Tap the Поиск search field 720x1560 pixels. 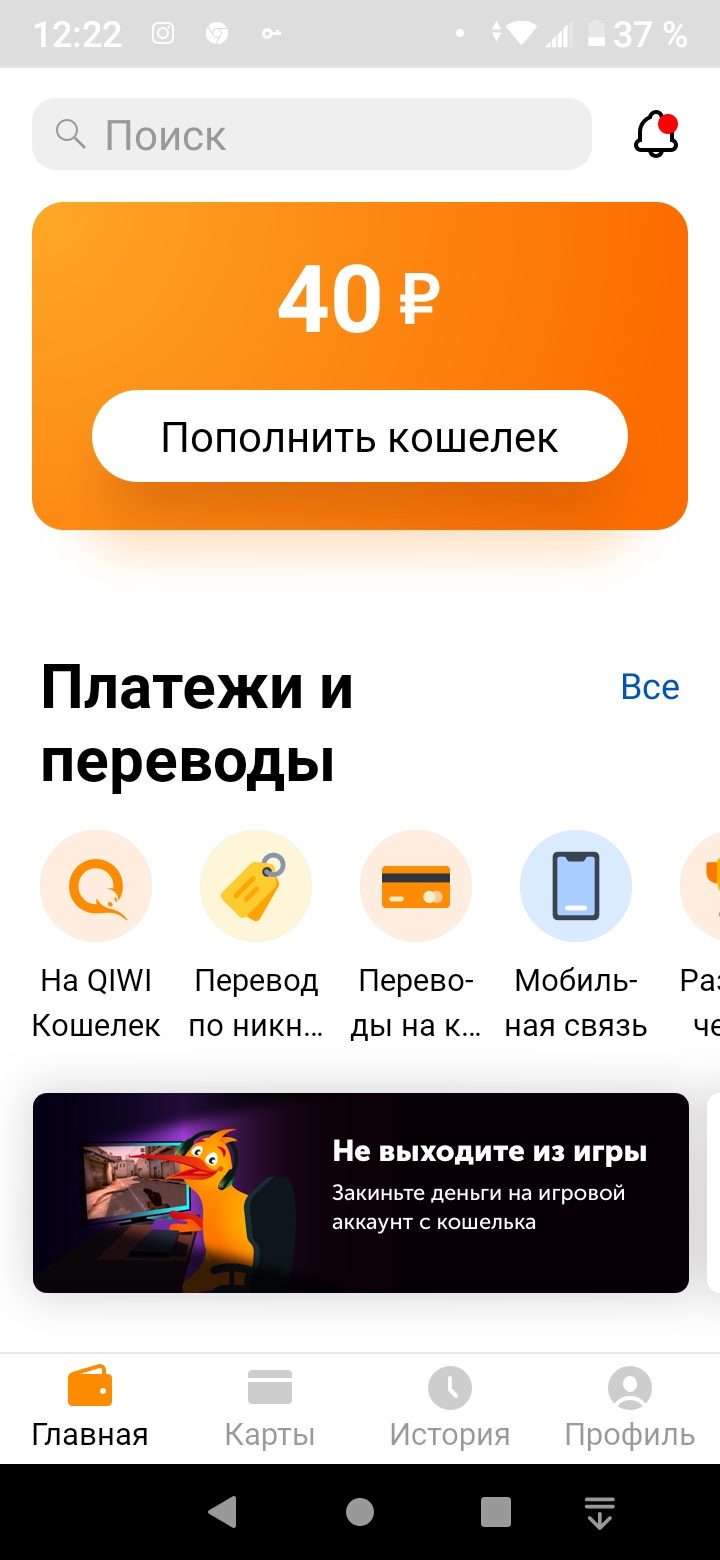[x=310, y=134]
